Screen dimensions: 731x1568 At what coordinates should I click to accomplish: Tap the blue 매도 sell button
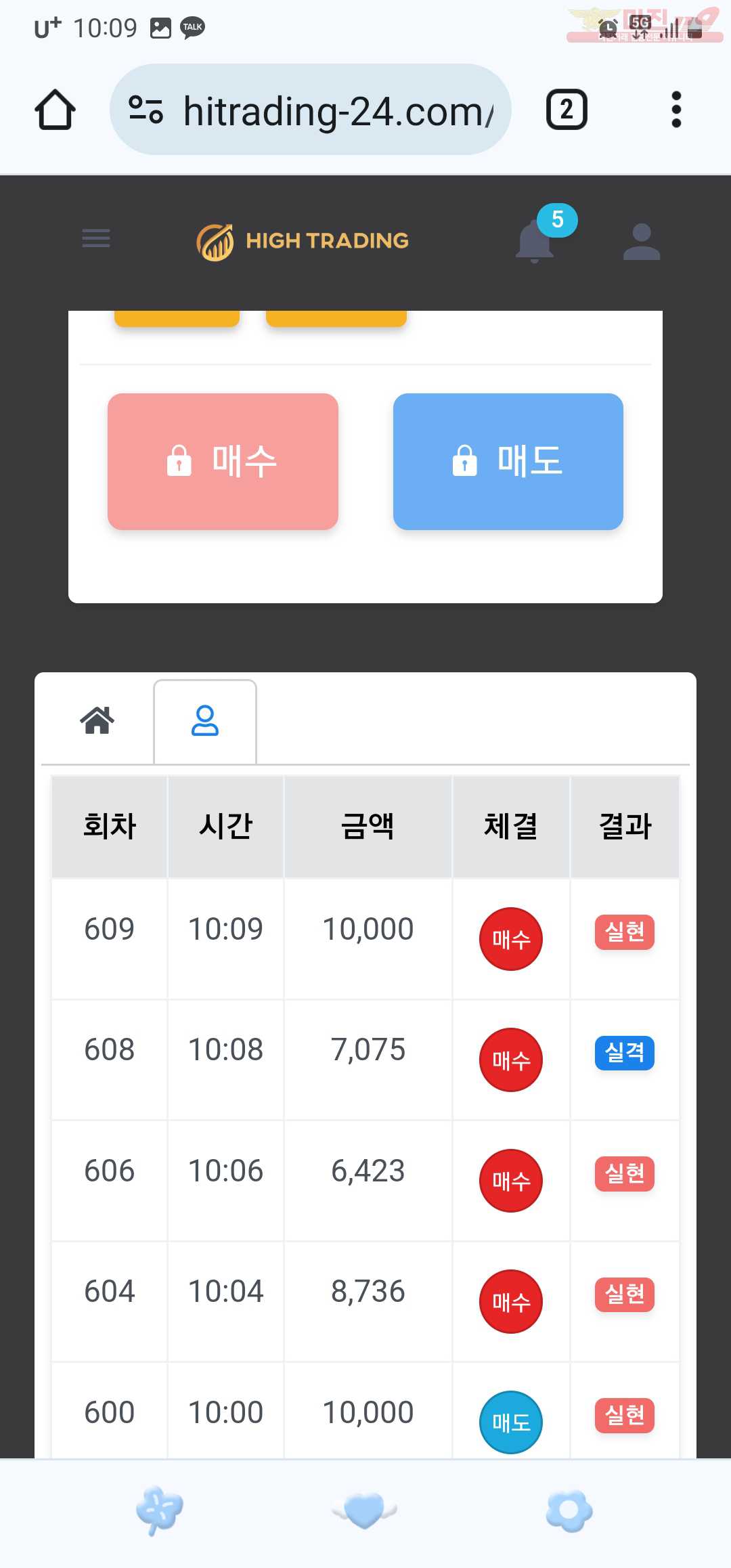click(508, 461)
